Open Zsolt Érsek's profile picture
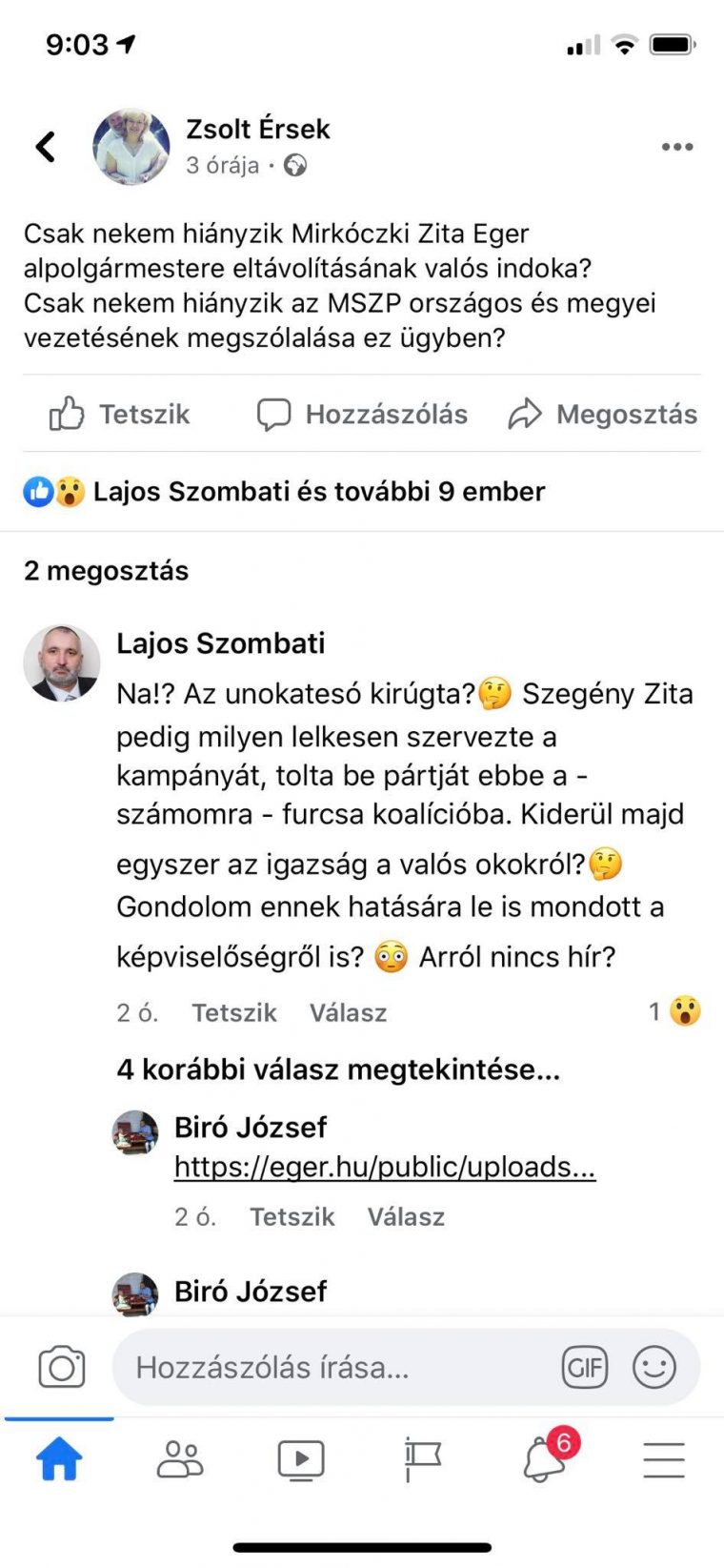Viewport: 724px width, 1568px height. [x=131, y=146]
